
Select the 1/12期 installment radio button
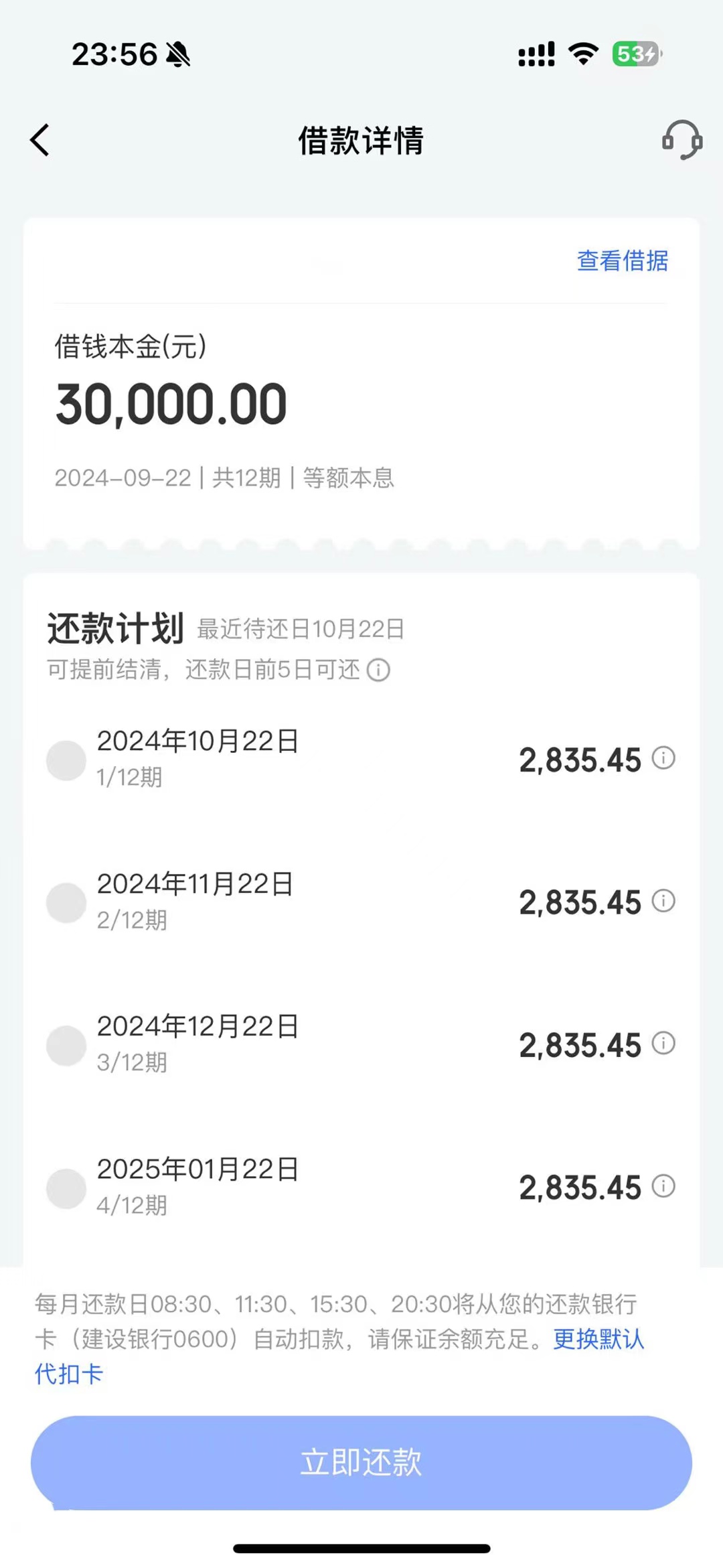66,760
